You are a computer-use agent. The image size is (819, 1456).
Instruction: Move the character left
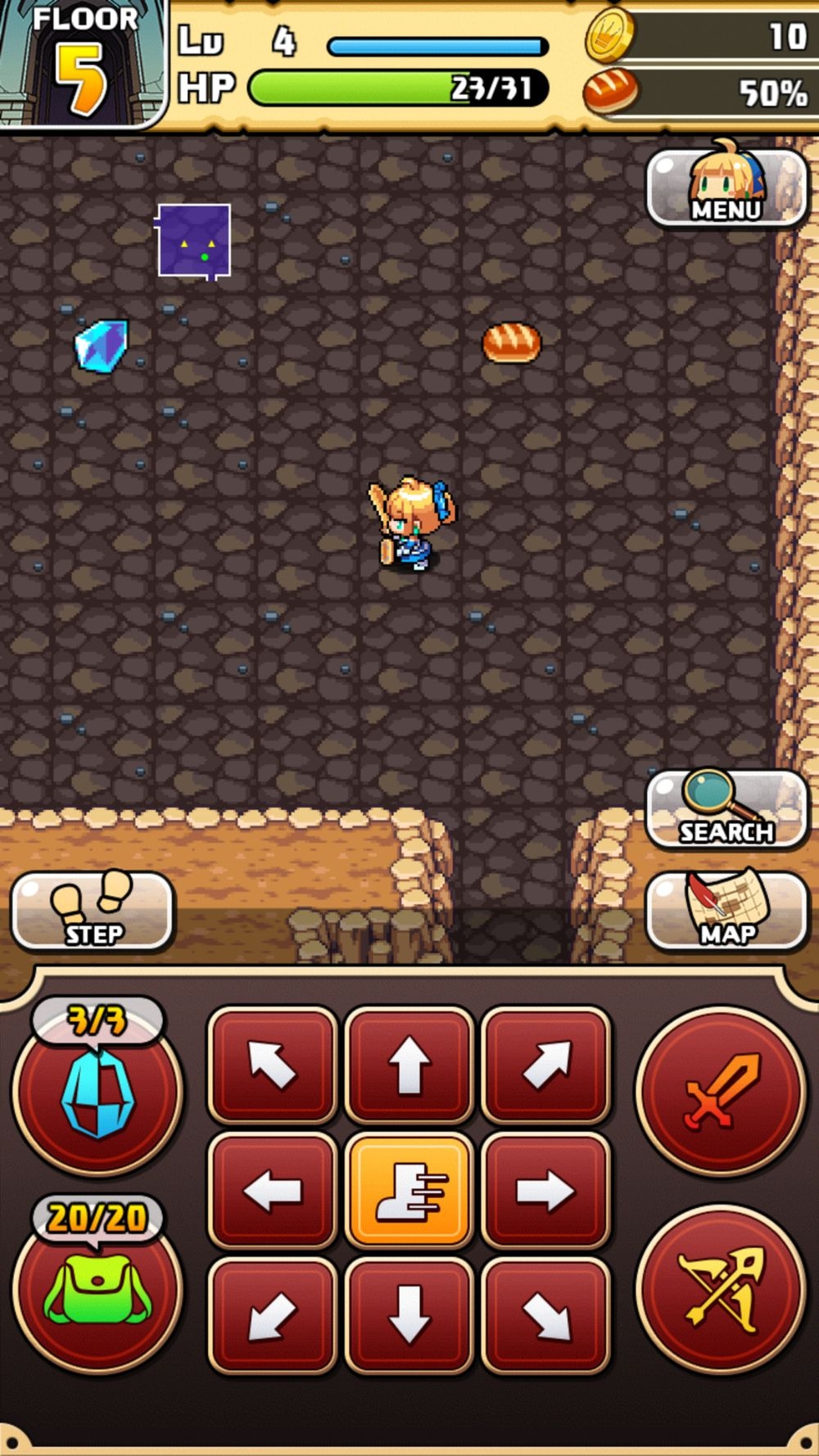click(x=273, y=1190)
